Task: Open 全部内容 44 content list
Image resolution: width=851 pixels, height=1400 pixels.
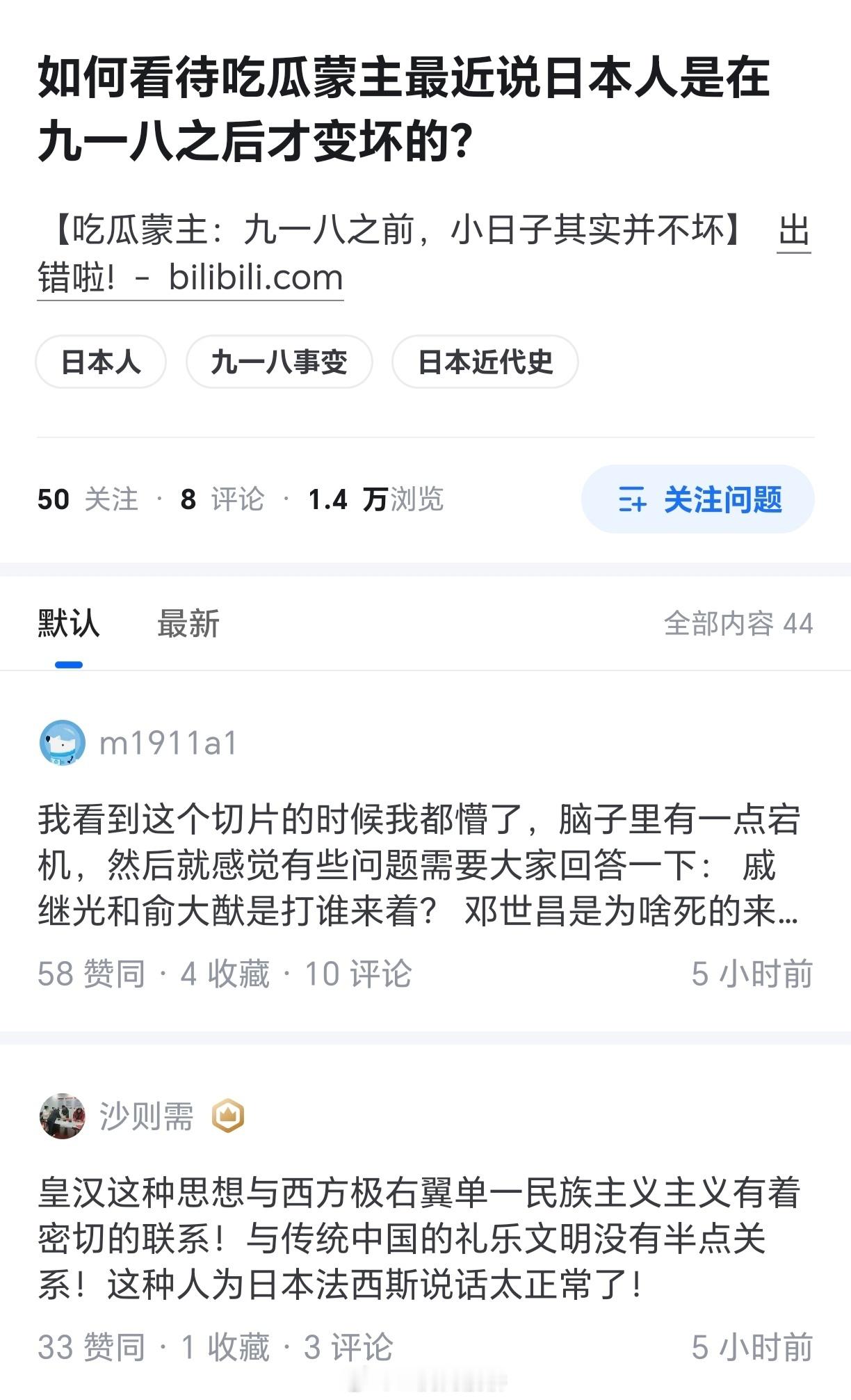Action: pyautogui.click(x=738, y=625)
